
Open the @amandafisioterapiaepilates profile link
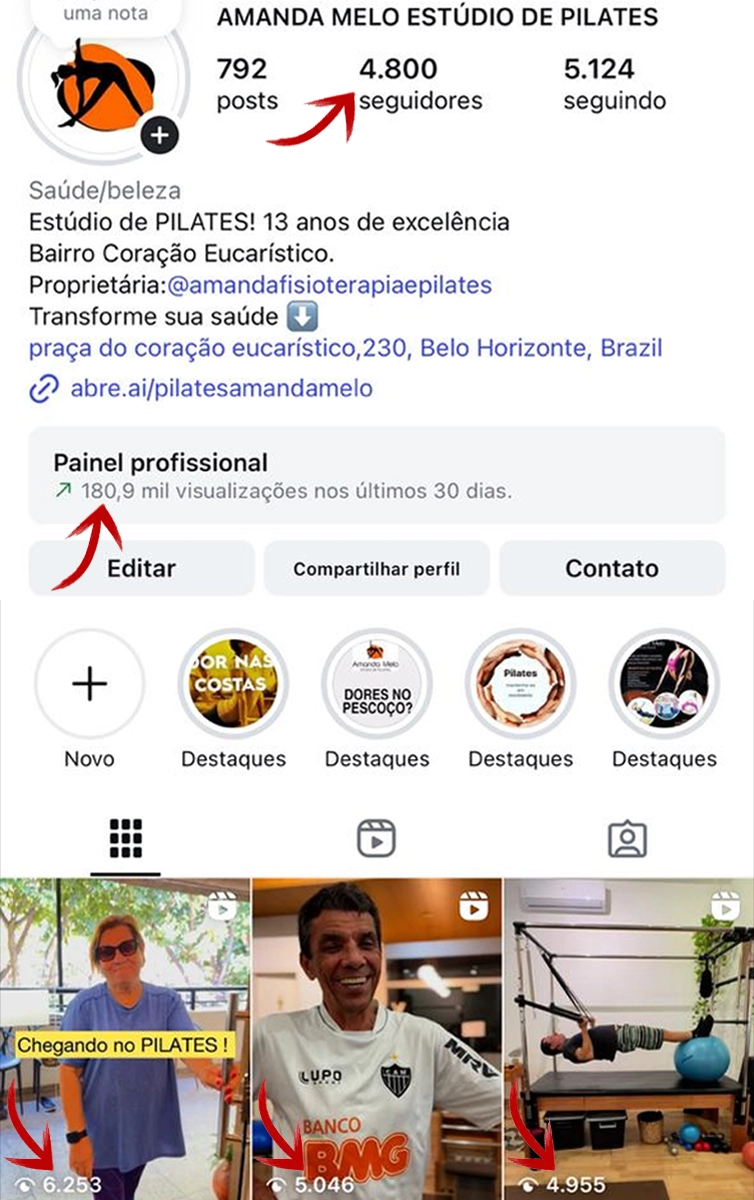pyautogui.click(x=330, y=285)
